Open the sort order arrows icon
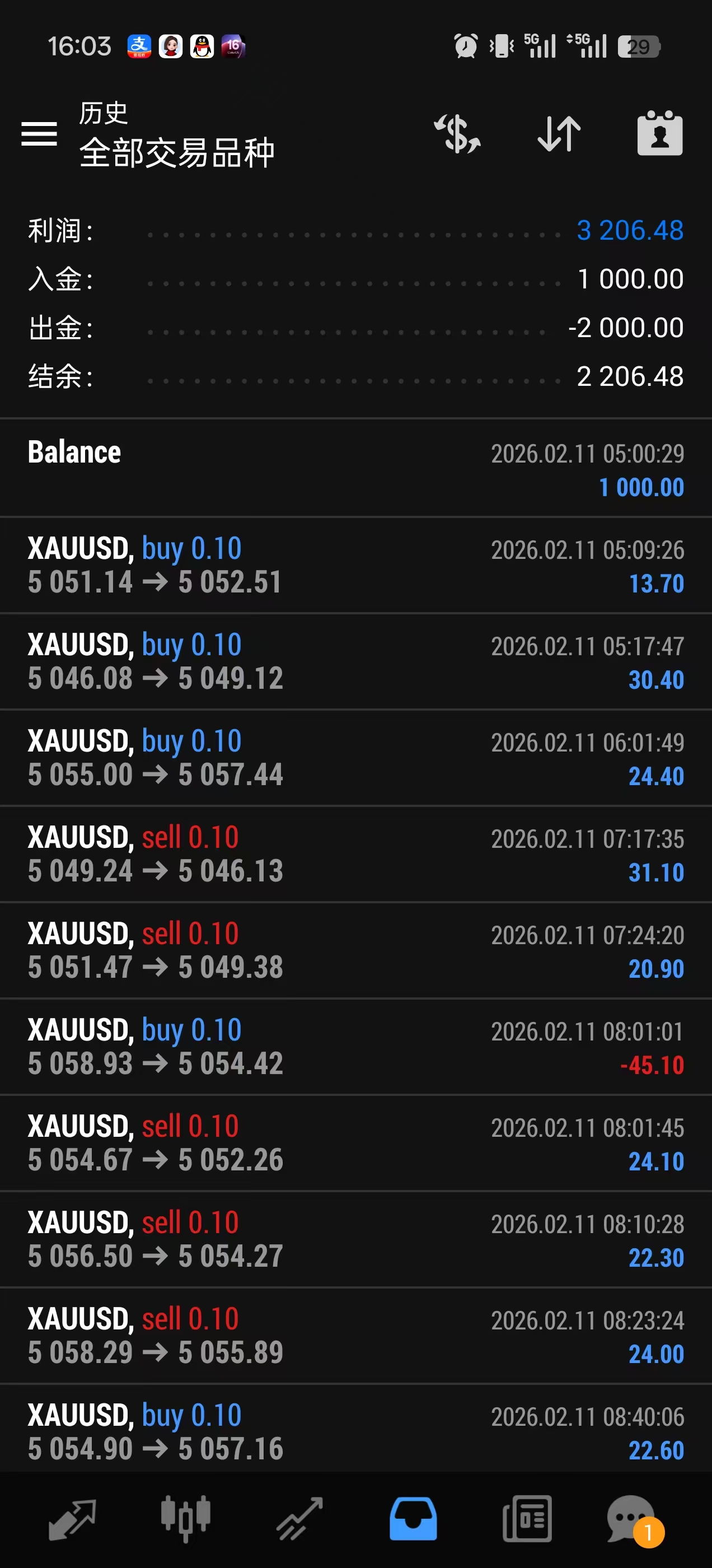This screenshot has height=1568, width=712. (x=559, y=133)
